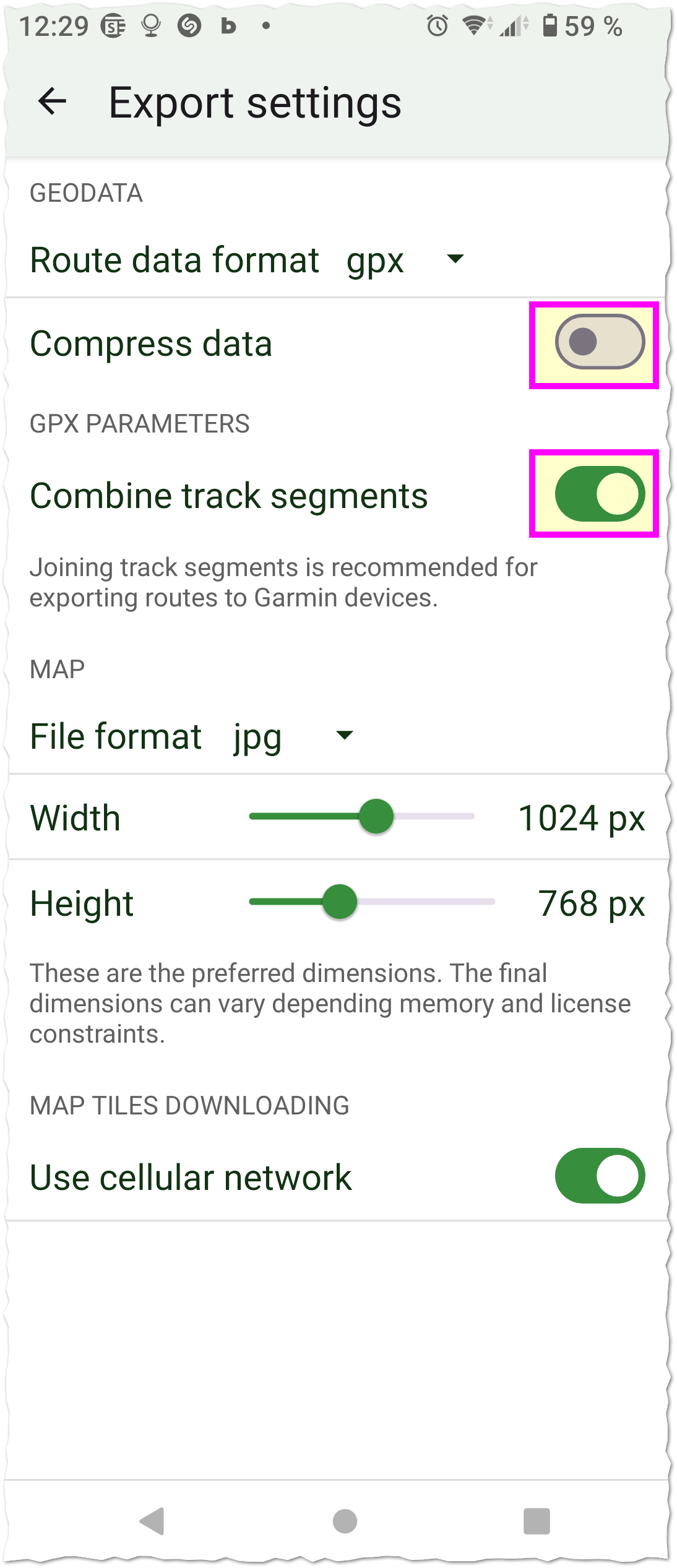Turn off Combine track segments

click(599, 494)
